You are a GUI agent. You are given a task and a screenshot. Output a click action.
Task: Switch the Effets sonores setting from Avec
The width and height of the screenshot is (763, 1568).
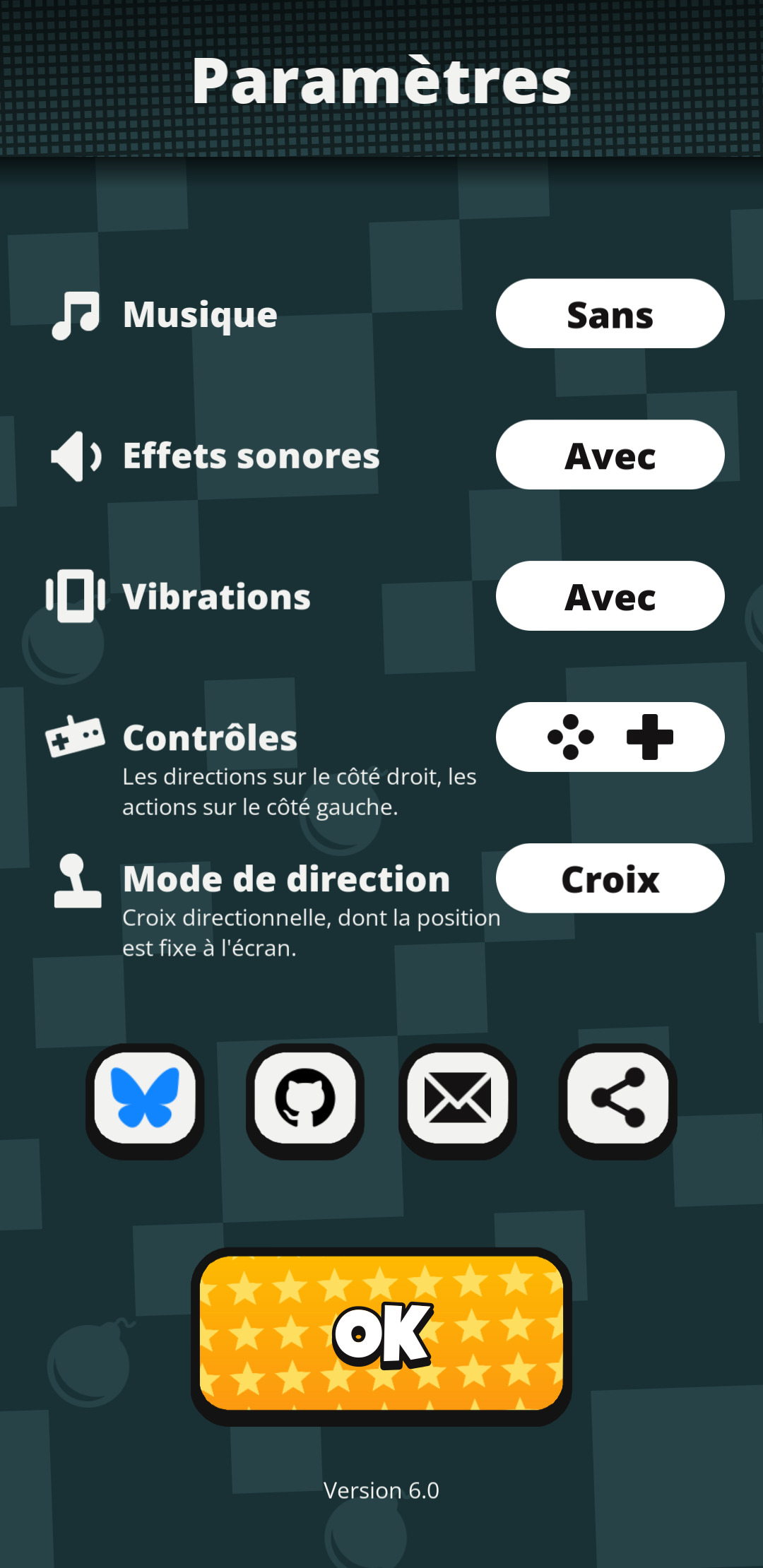click(x=610, y=455)
